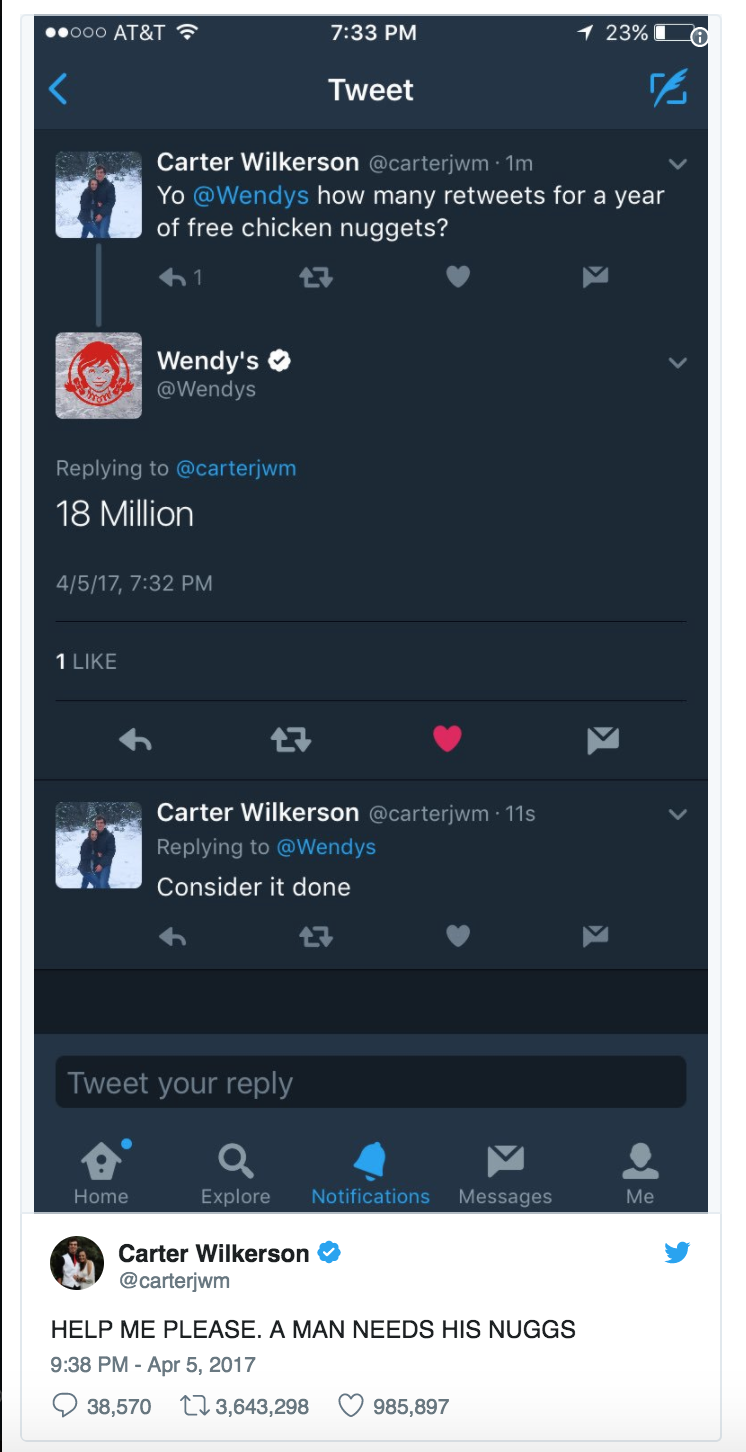Reply using the bubble icon showing 38,570
Image resolution: width=746 pixels, height=1452 pixels.
click(64, 1406)
